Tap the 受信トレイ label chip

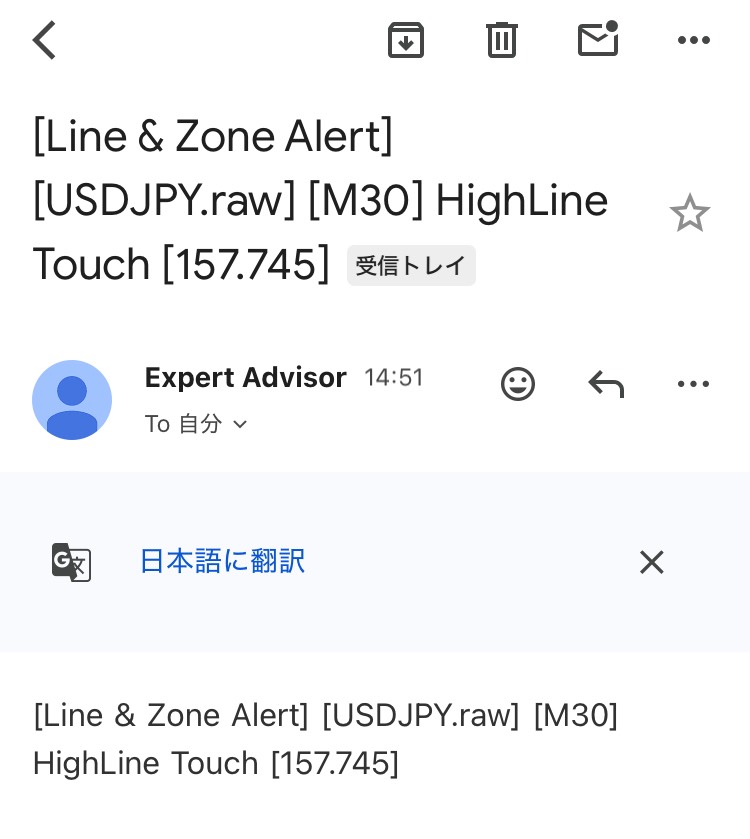[411, 266]
